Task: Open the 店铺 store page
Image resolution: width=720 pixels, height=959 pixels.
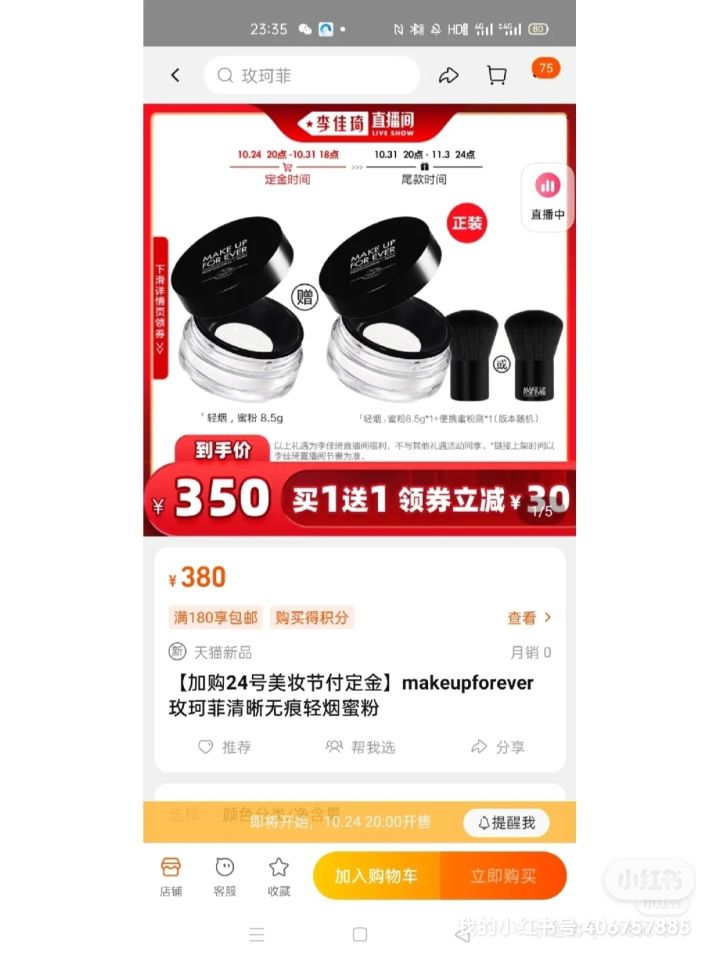Action: tap(171, 876)
